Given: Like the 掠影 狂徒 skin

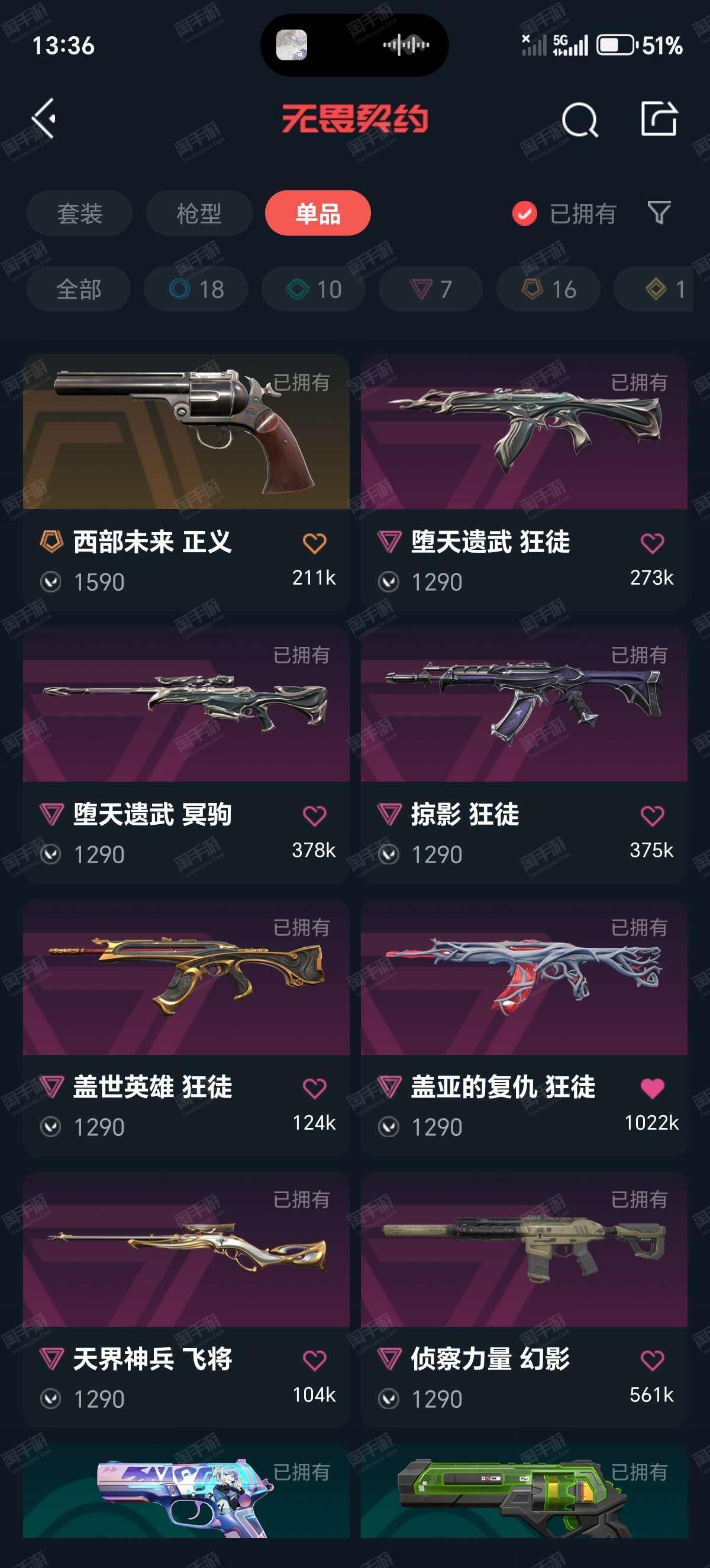Looking at the screenshot, I should point(652,816).
